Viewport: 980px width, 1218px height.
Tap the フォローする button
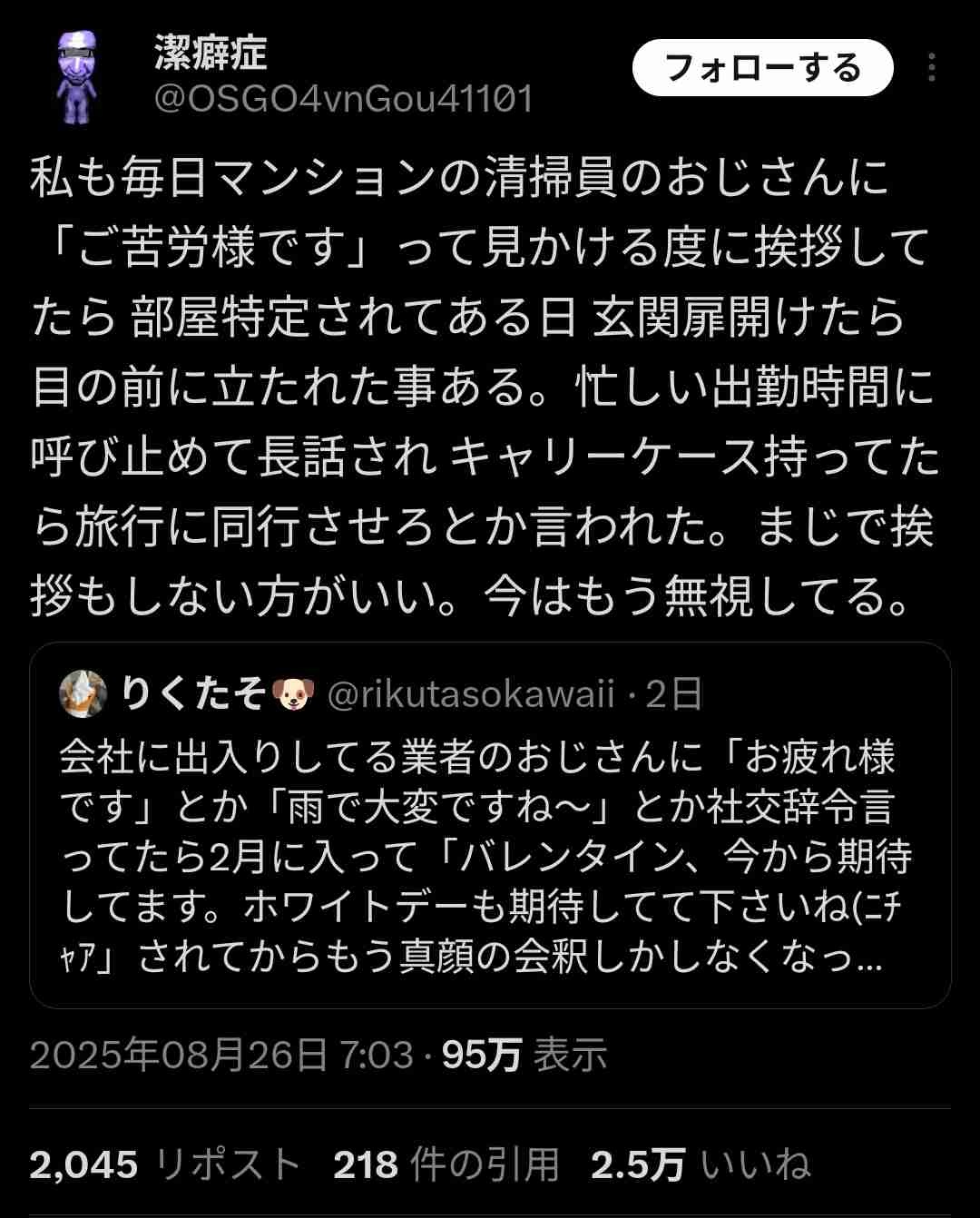[x=762, y=68]
